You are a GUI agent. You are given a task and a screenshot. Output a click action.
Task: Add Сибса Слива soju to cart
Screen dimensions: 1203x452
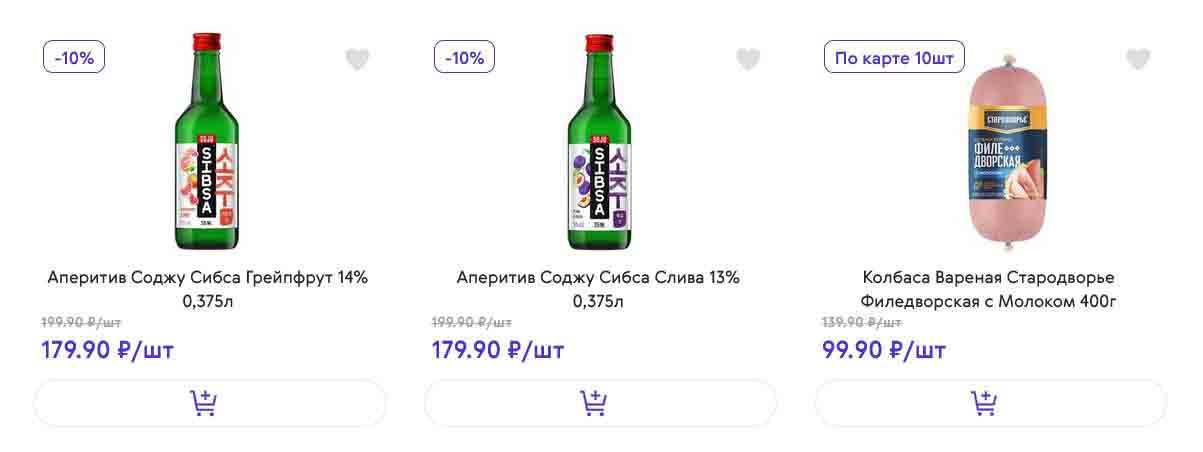tap(600, 403)
